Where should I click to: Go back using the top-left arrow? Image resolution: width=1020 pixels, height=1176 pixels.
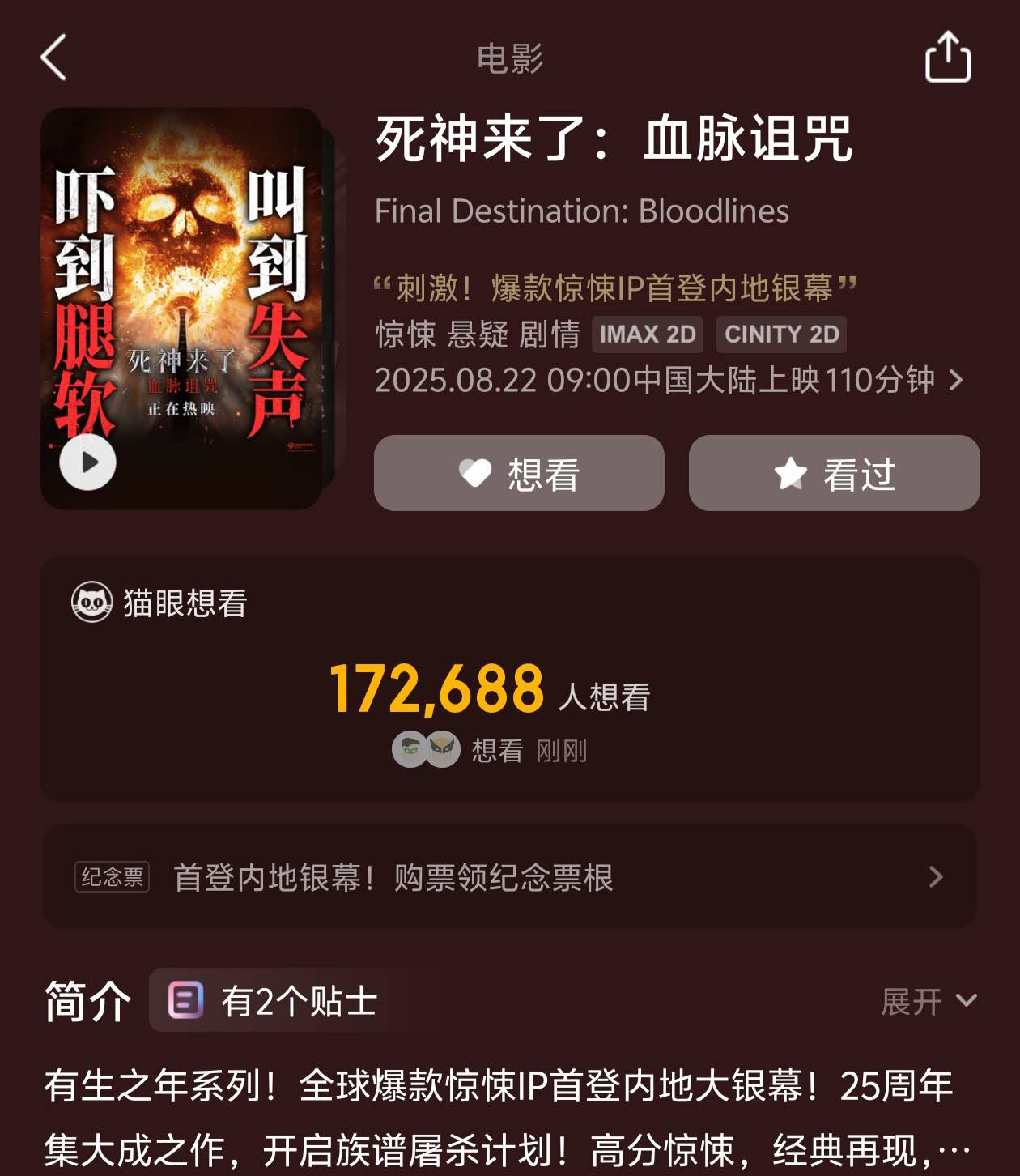click(x=53, y=58)
